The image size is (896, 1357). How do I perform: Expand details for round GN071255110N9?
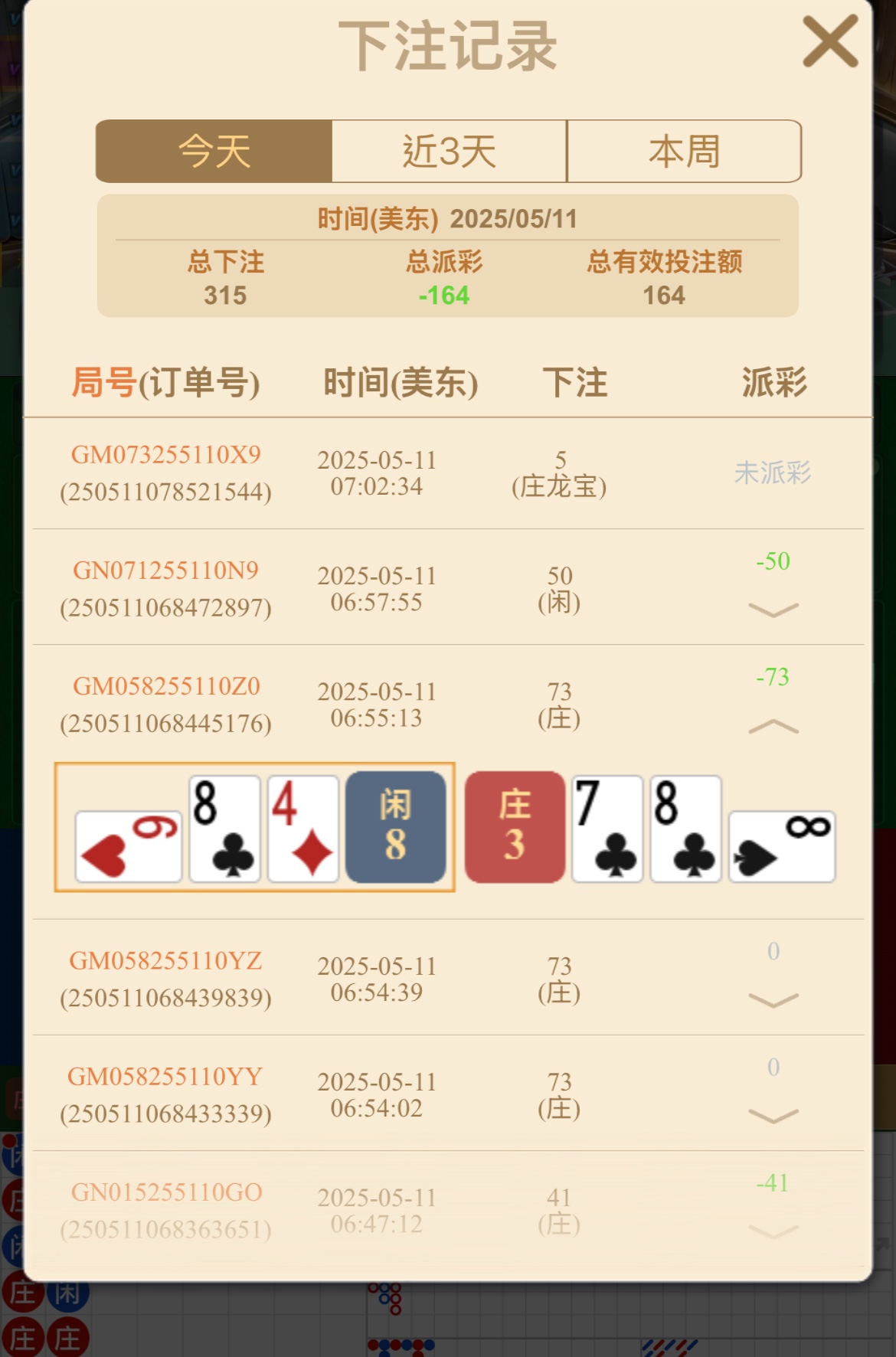[773, 610]
